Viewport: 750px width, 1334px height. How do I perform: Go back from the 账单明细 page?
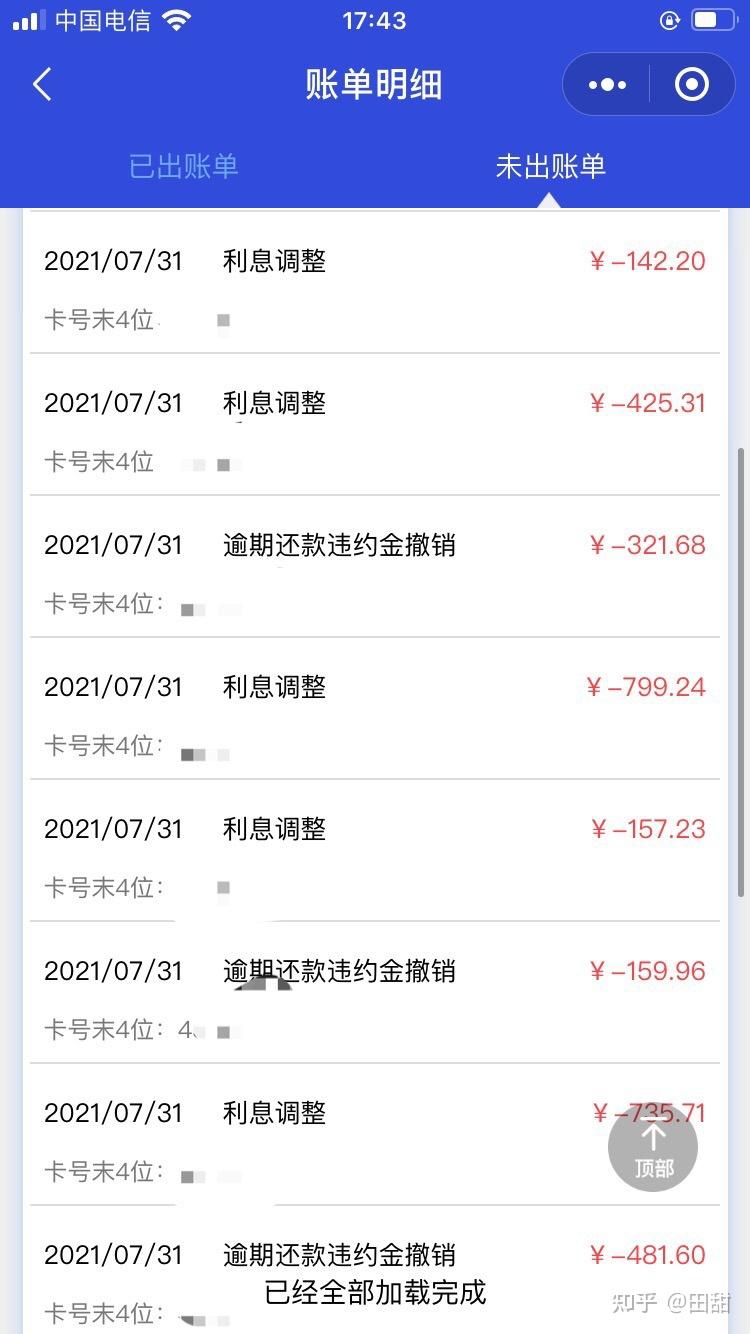coord(42,85)
